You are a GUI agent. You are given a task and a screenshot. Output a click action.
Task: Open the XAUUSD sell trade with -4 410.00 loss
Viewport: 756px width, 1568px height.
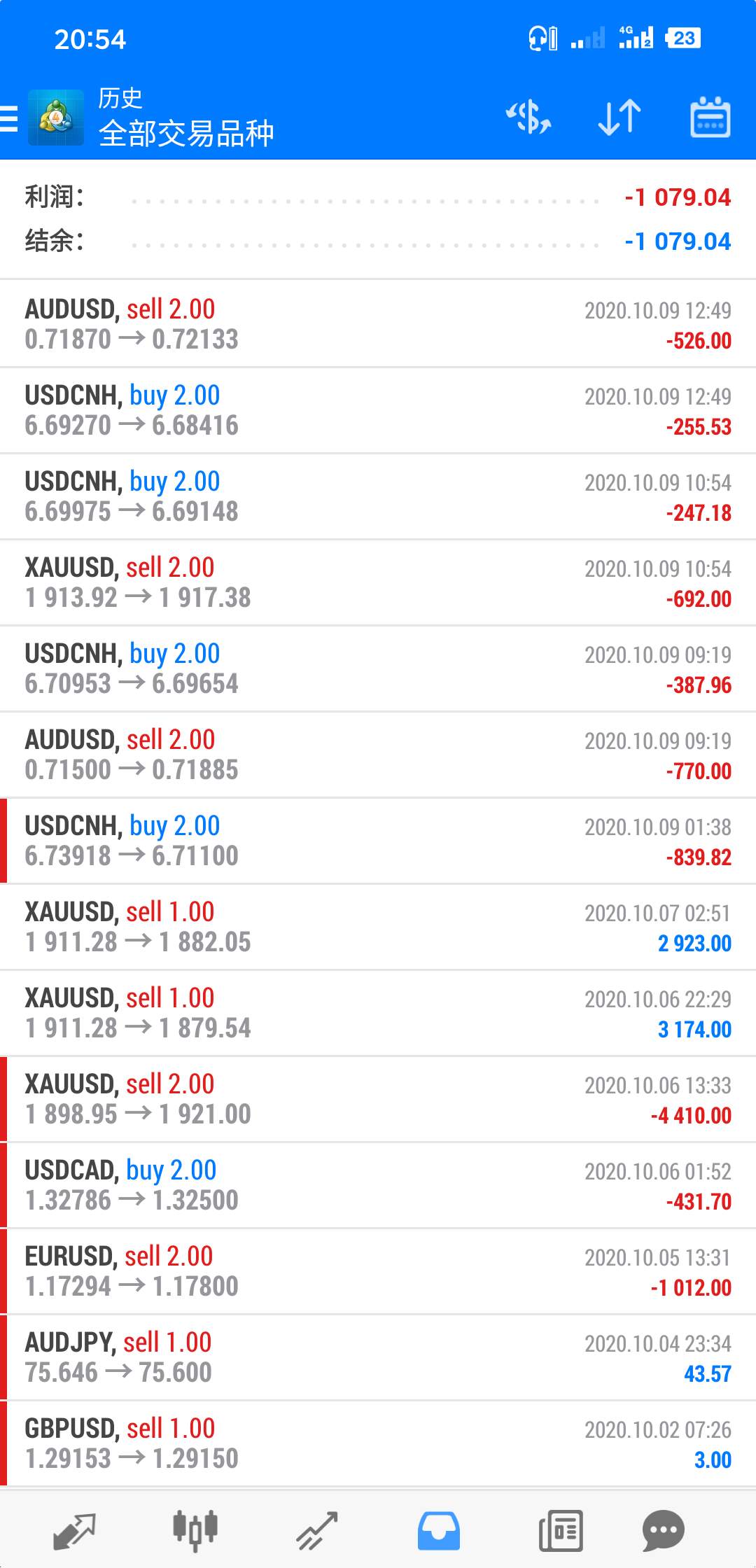(x=378, y=1099)
